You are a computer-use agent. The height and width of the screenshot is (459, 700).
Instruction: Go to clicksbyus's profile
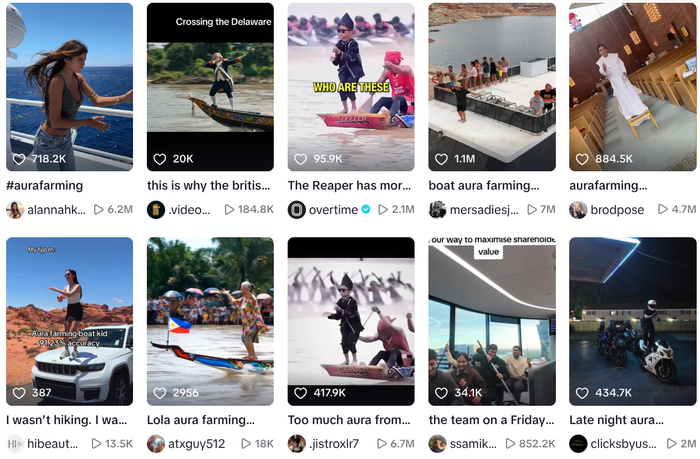click(619, 444)
